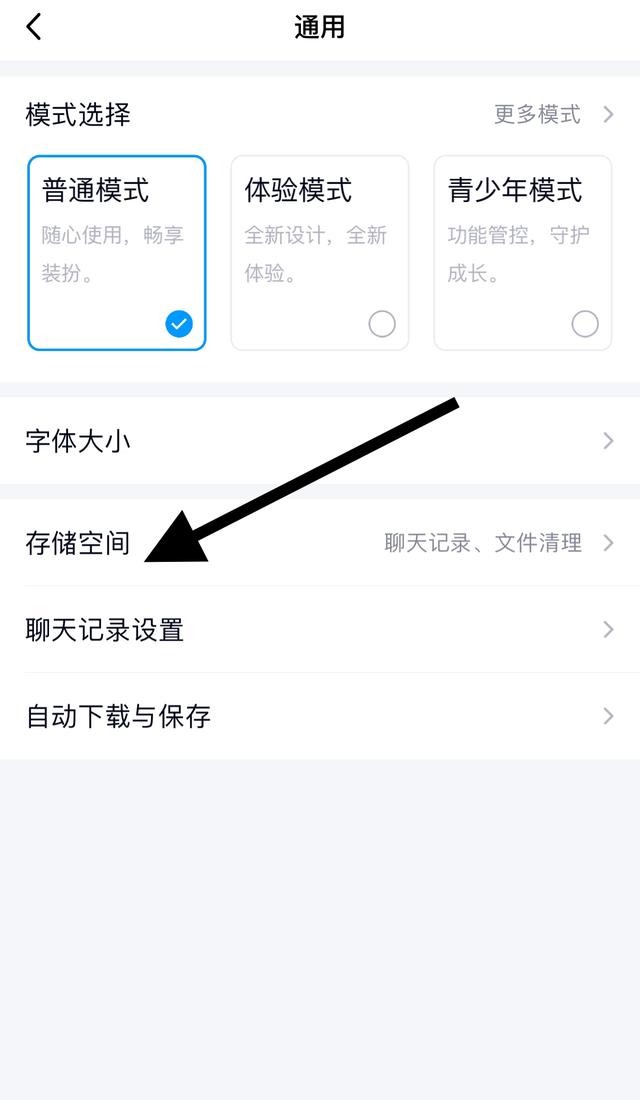Open 字体大小 settings
This screenshot has width=640, height=1100.
tap(320, 441)
